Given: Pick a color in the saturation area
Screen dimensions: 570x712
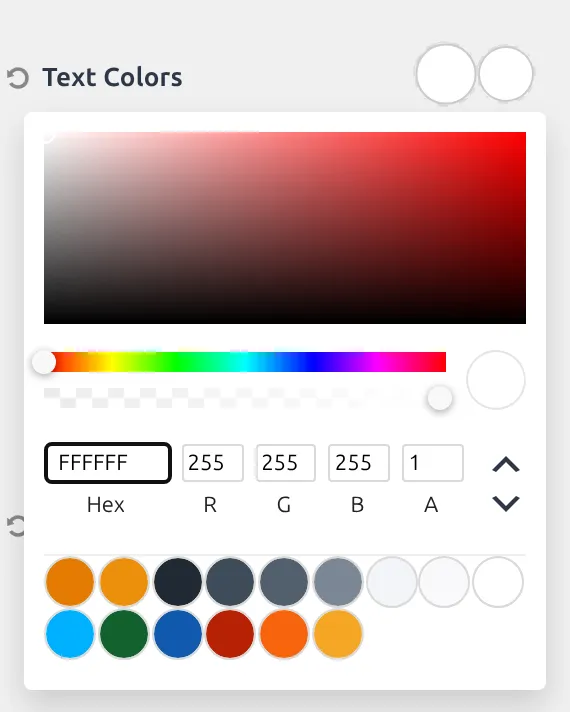Looking at the screenshot, I should click(285, 228).
